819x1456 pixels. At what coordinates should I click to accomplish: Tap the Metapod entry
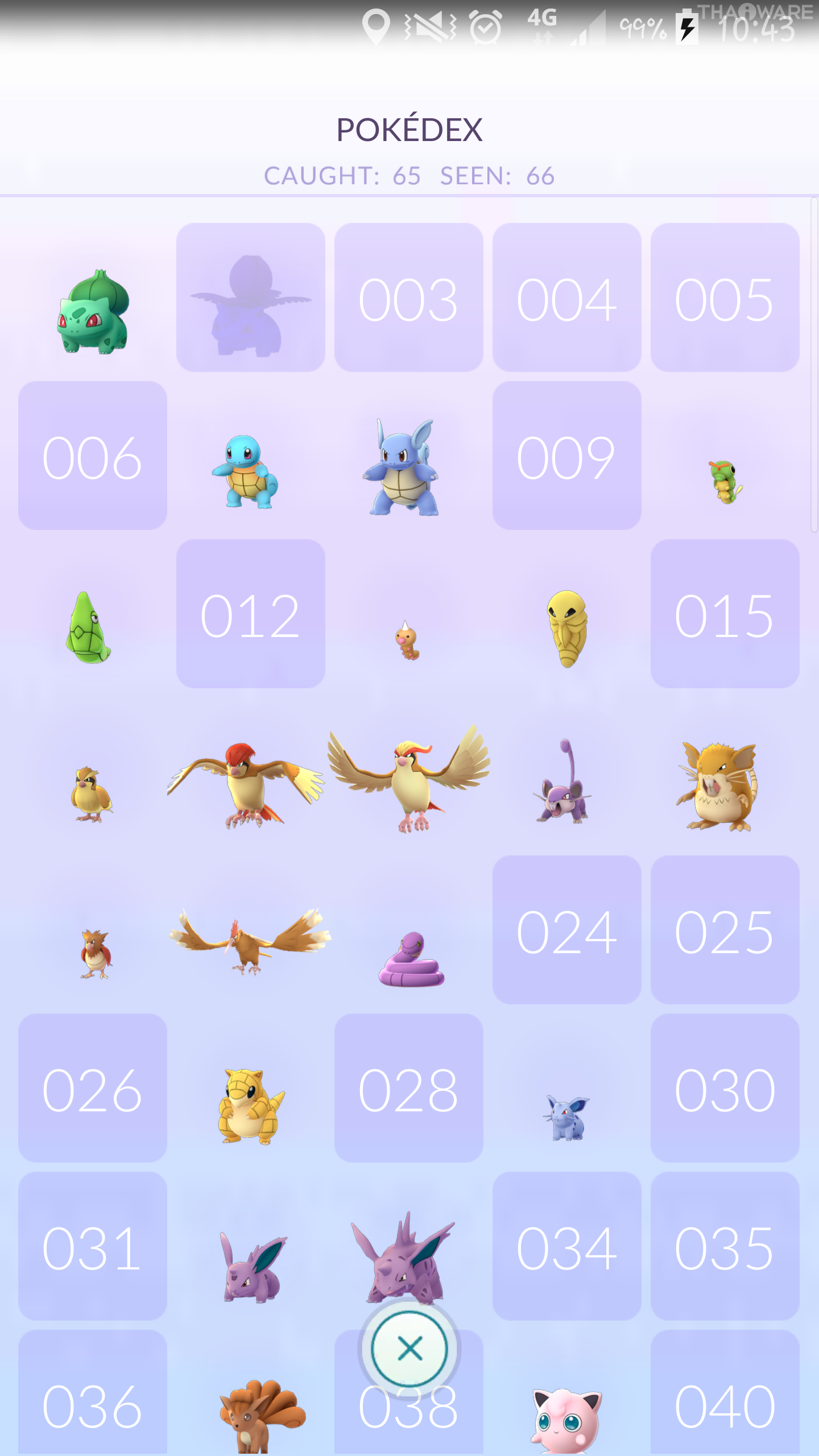pyautogui.click(x=88, y=628)
